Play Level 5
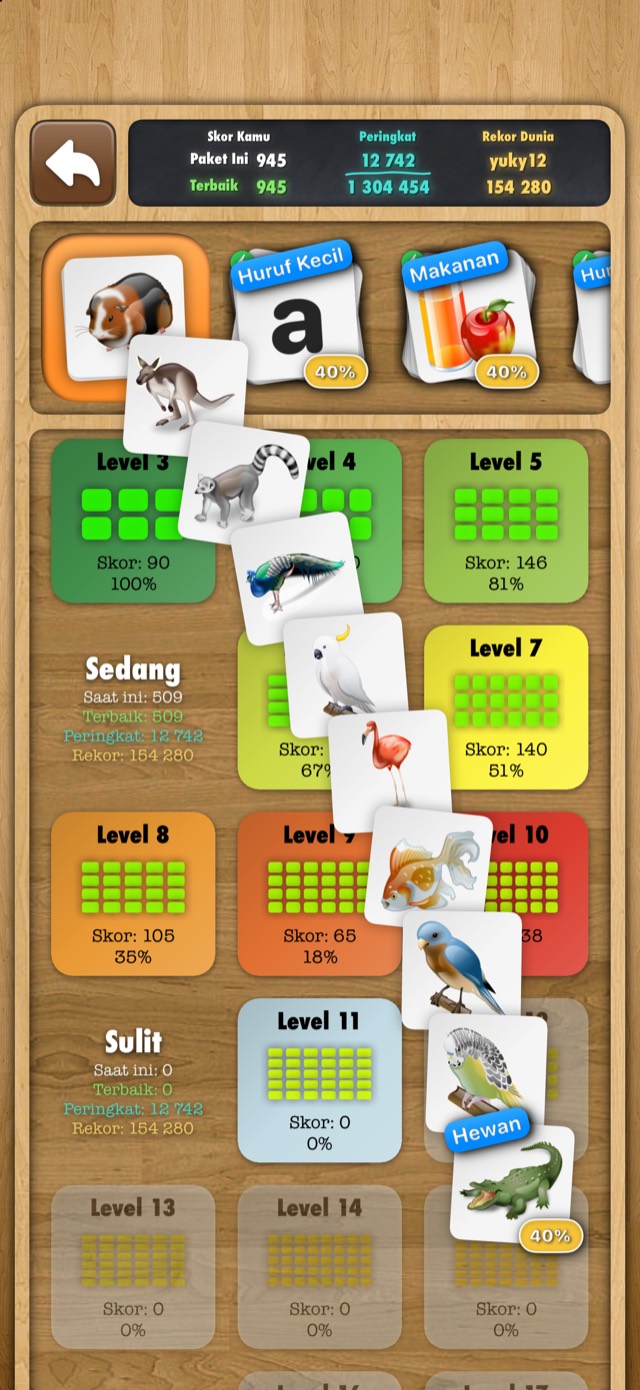 (506, 521)
